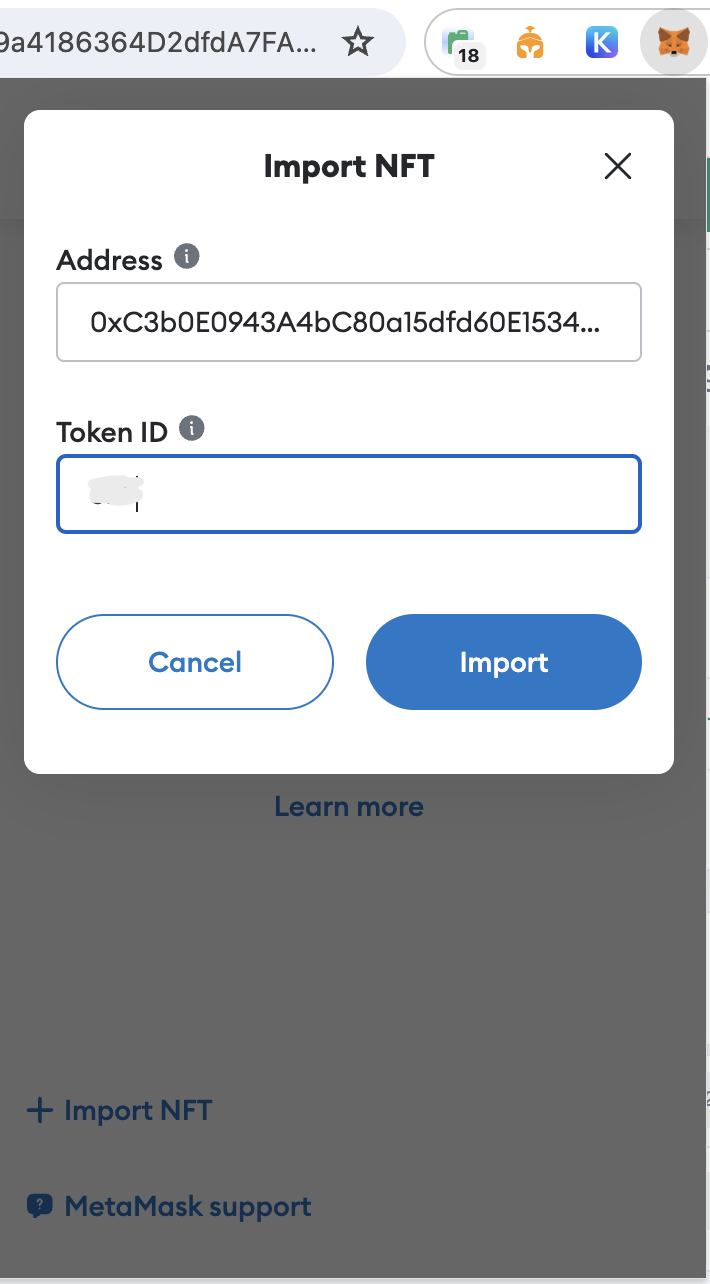Open the MetaMask fox extension icon

coord(673,42)
